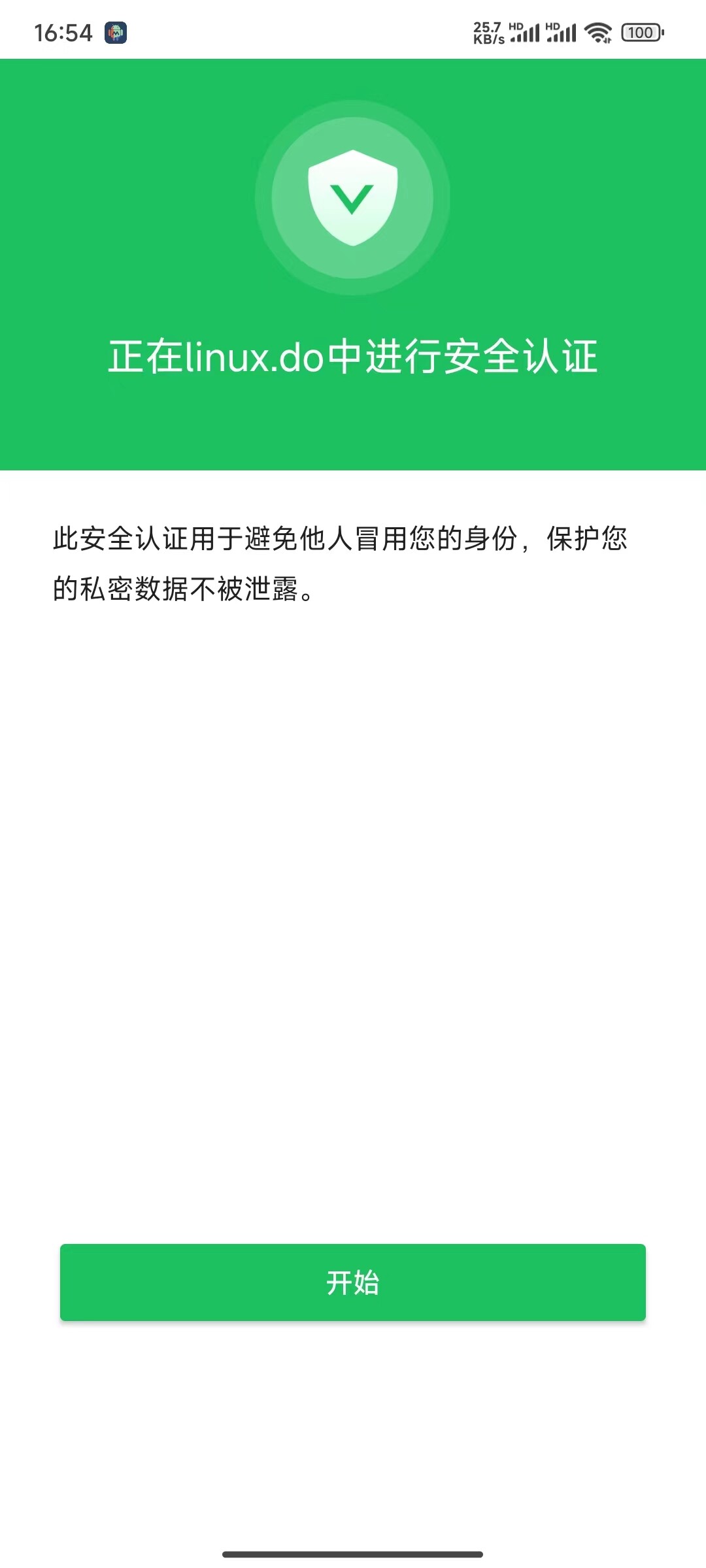
Task: Tap the 开始 button to begin verification
Action: [x=353, y=1282]
